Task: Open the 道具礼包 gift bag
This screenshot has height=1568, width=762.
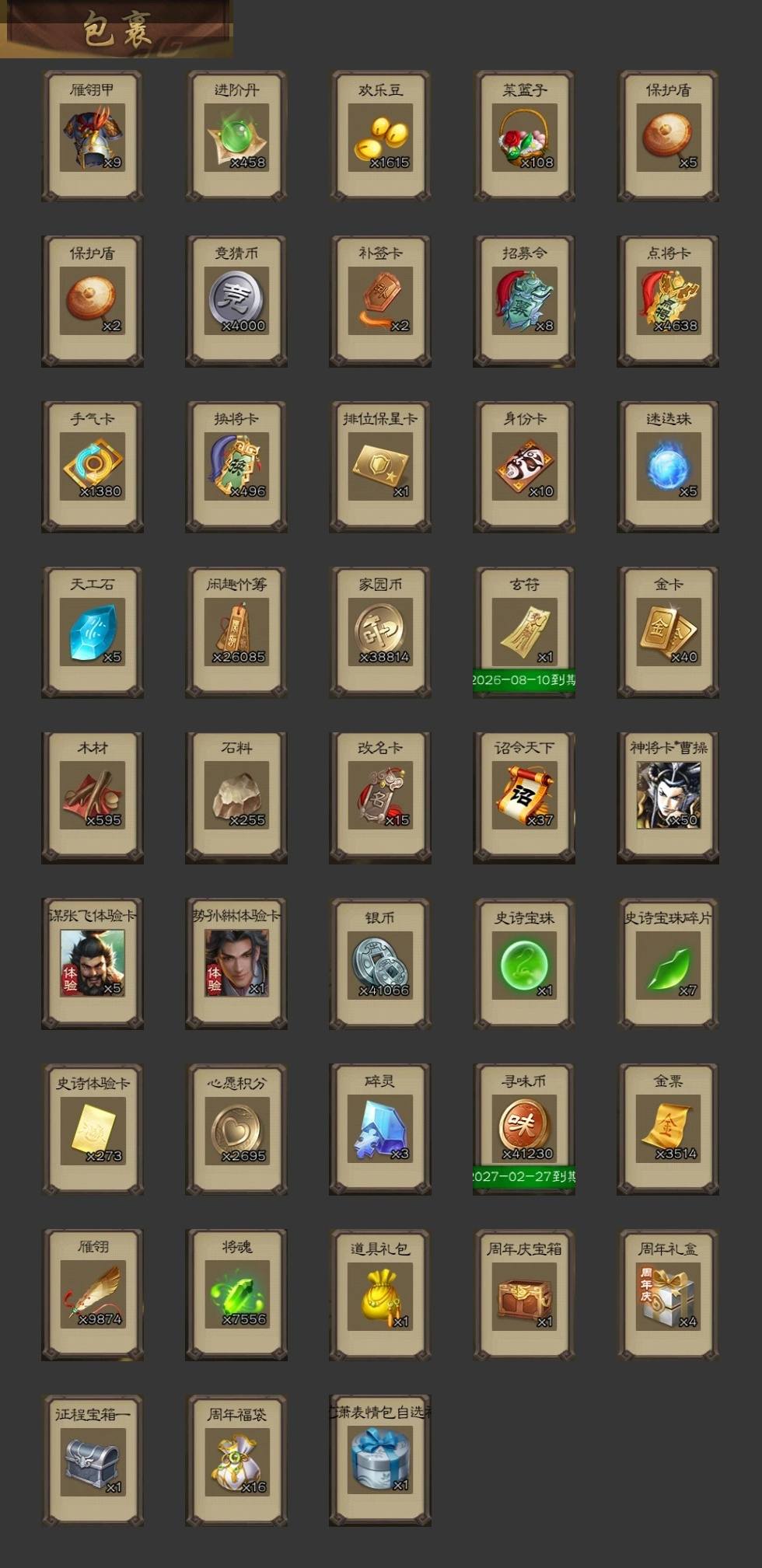Action: 380,1294
